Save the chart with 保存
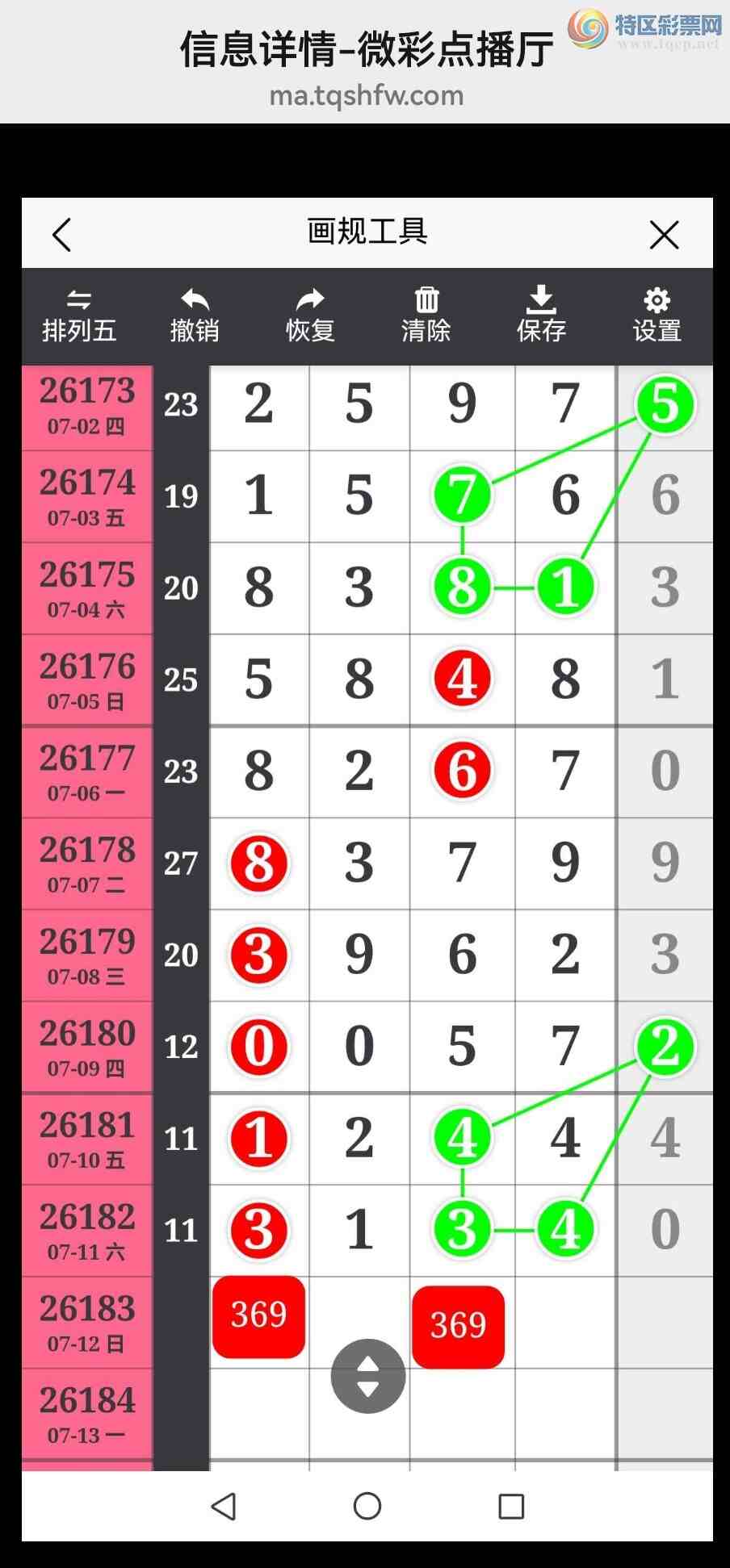 pos(541,316)
